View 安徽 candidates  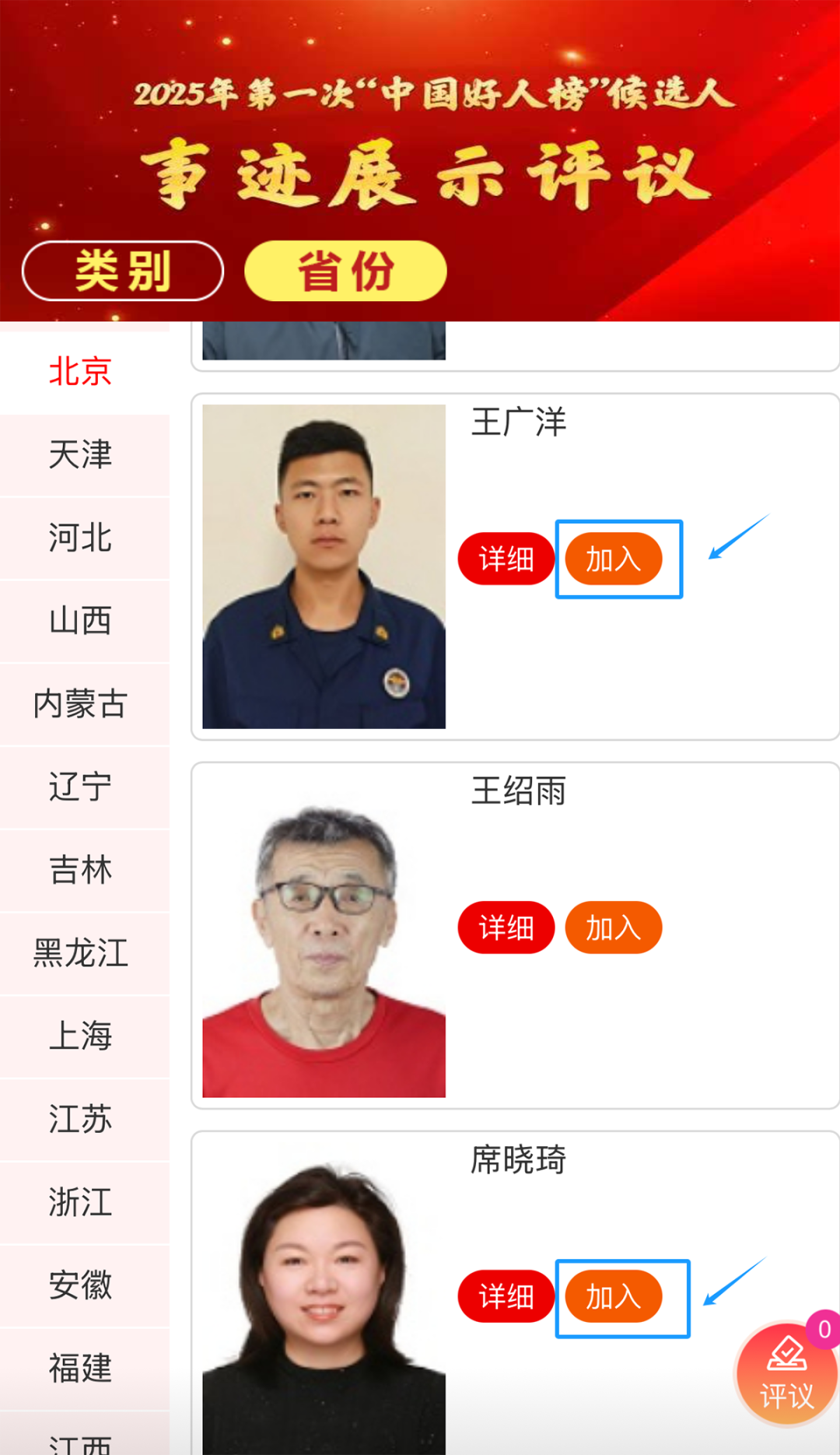click(81, 1286)
